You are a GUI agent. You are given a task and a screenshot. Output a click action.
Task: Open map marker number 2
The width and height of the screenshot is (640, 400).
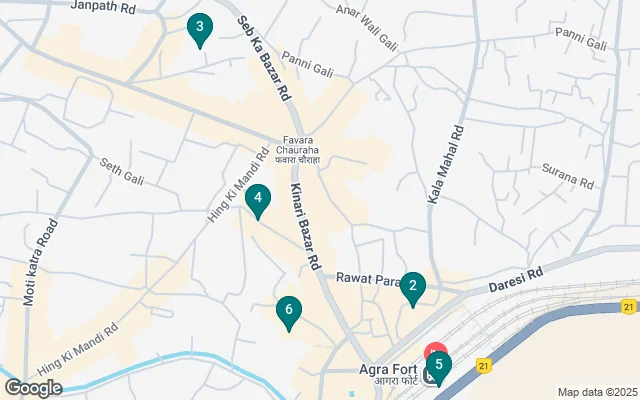[x=412, y=287]
